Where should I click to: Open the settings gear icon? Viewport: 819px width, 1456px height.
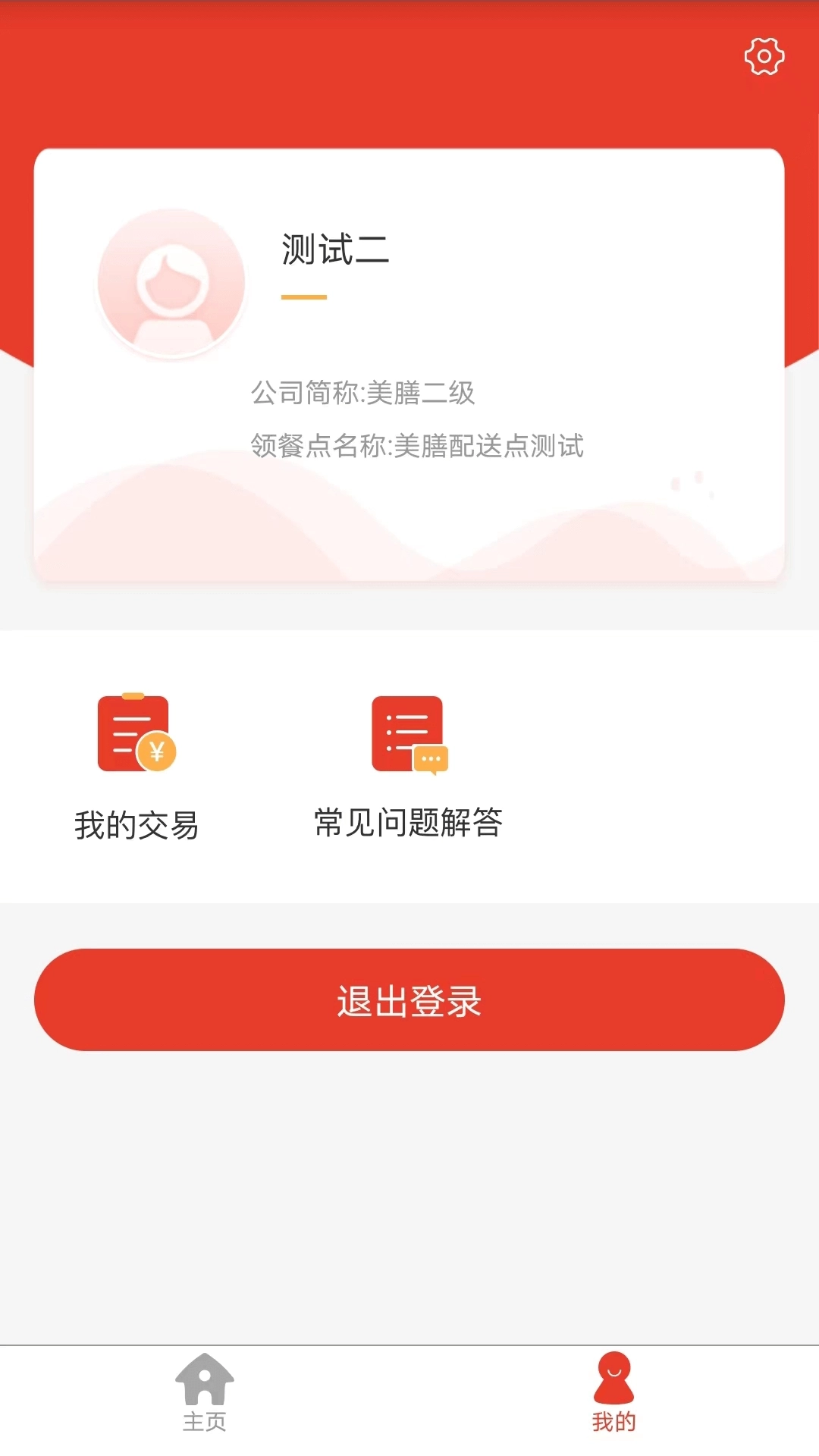[764, 55]
